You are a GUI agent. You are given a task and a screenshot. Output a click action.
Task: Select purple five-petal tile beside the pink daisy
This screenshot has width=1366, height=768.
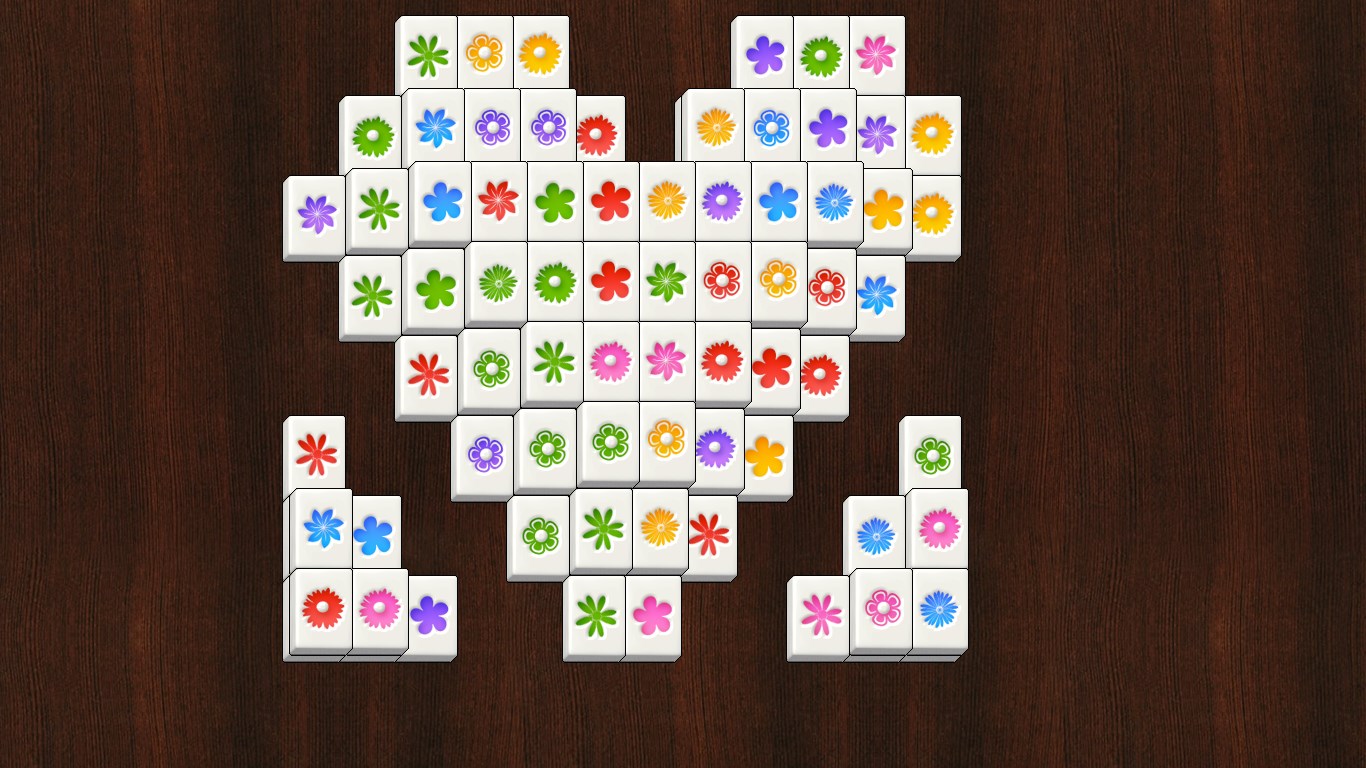point(430,615)
